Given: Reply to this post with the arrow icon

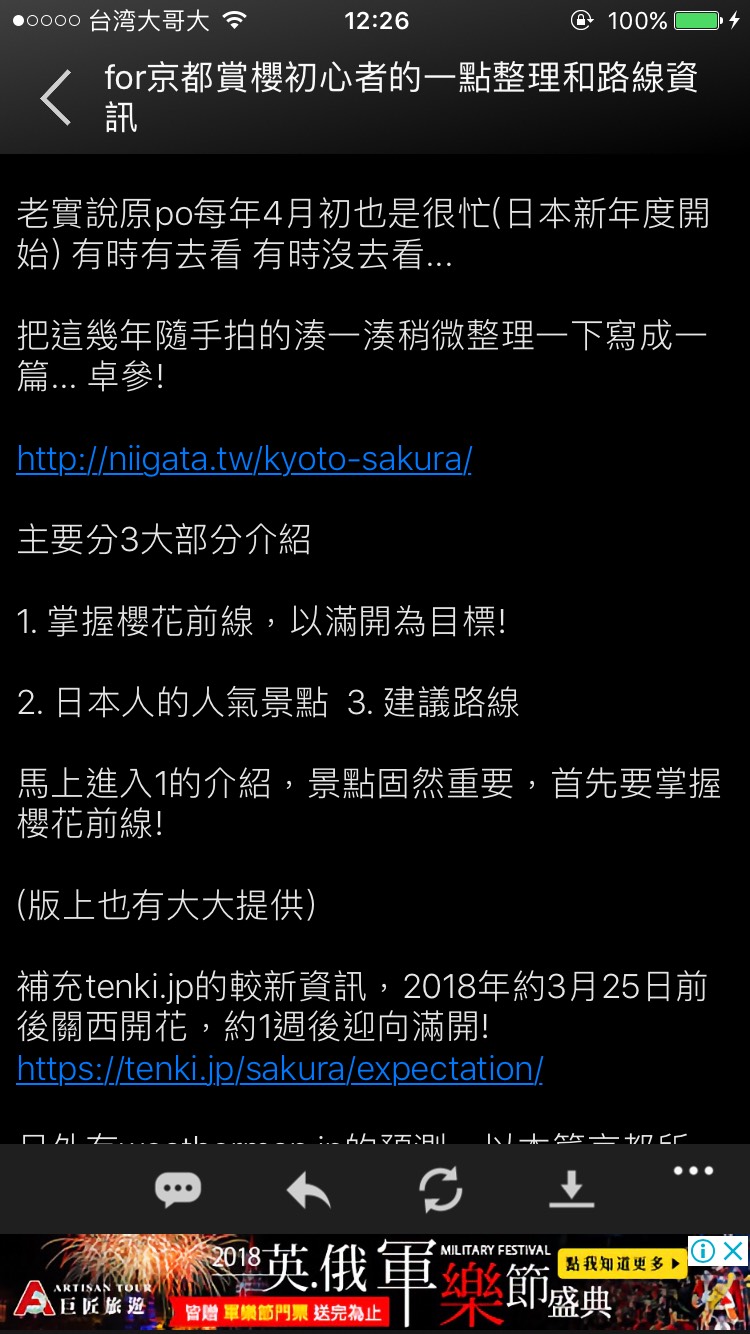Looking at the screenshot, I should click(309, 1189).
